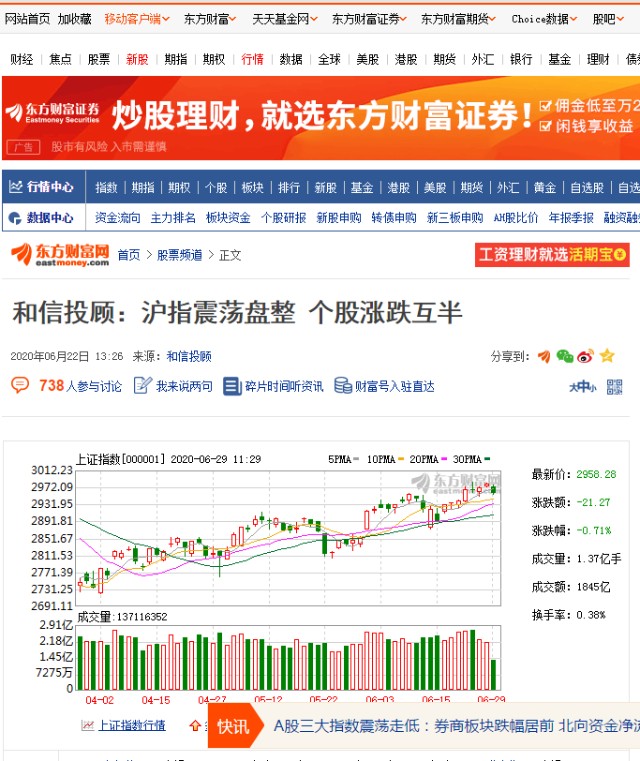This screenshot has width=640, height=761.
Task: Open the 快讯 news headline about A股三大指数
Action: point(450,726)
